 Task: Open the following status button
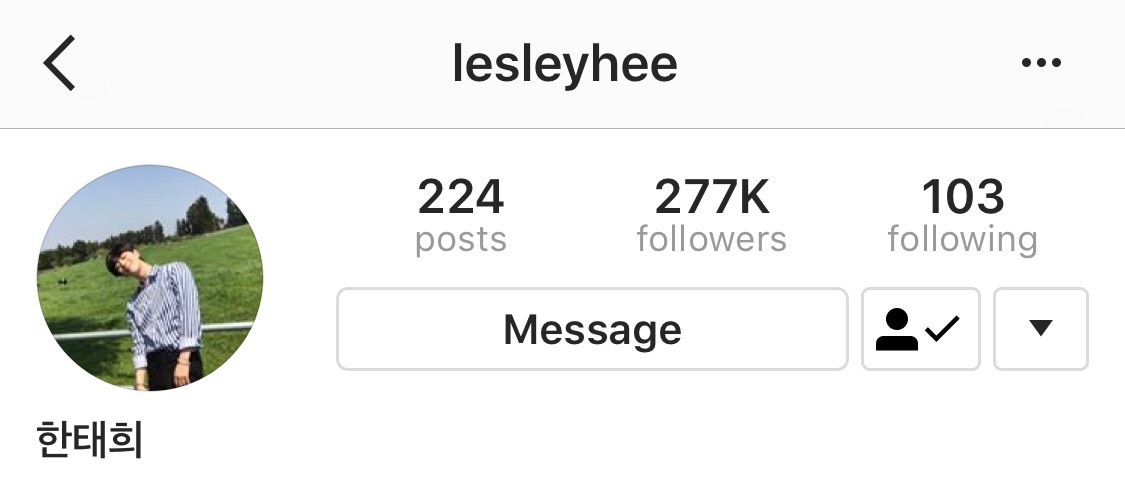click(920, 329)
